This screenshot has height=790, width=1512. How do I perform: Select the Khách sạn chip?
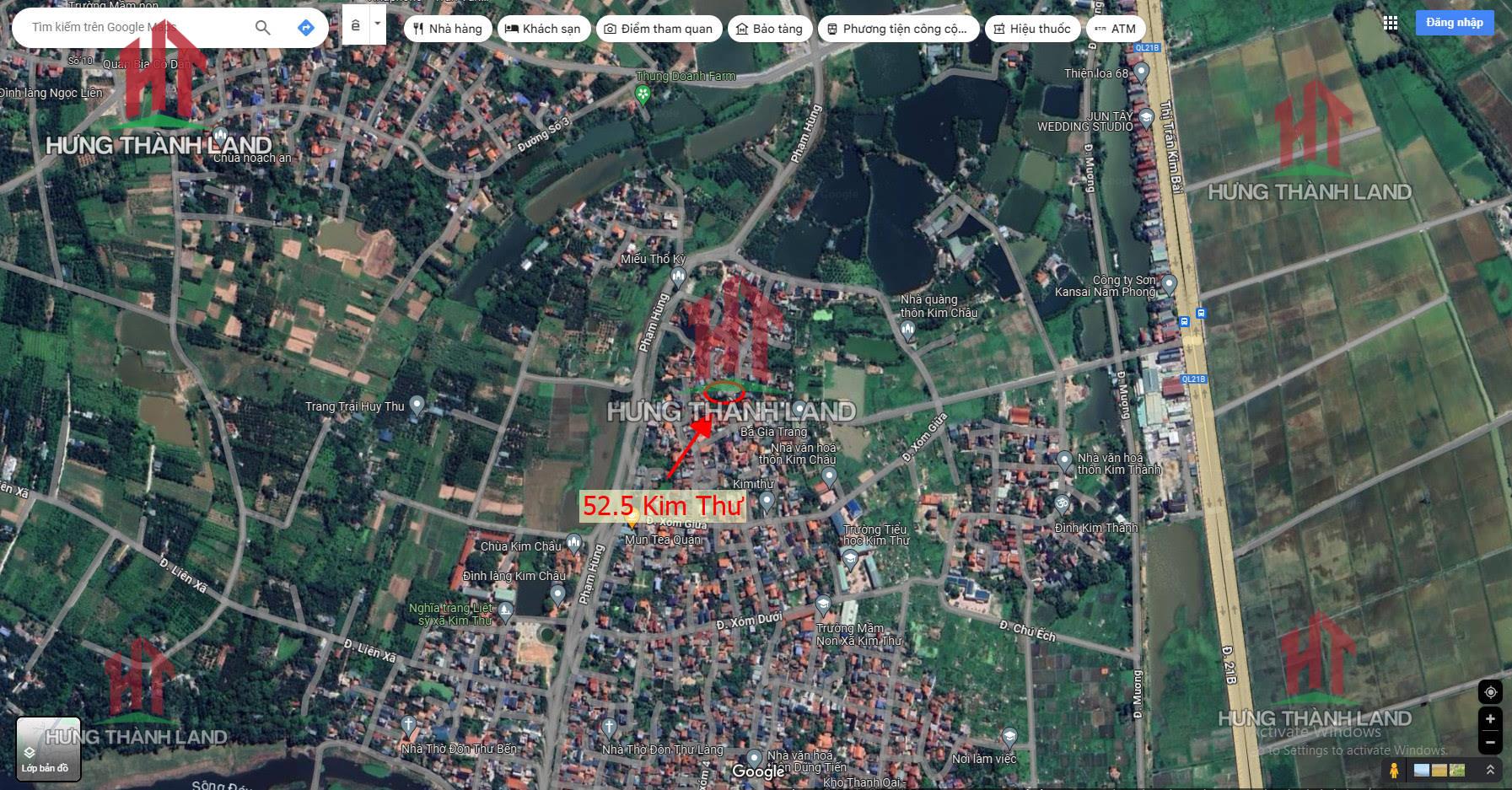(542, 29)
